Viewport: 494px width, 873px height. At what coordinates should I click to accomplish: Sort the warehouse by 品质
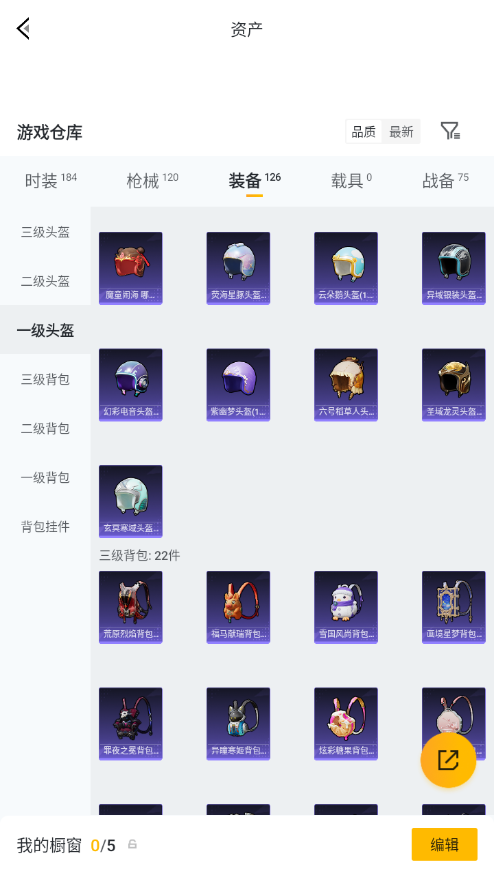click(x=364, y=132)
